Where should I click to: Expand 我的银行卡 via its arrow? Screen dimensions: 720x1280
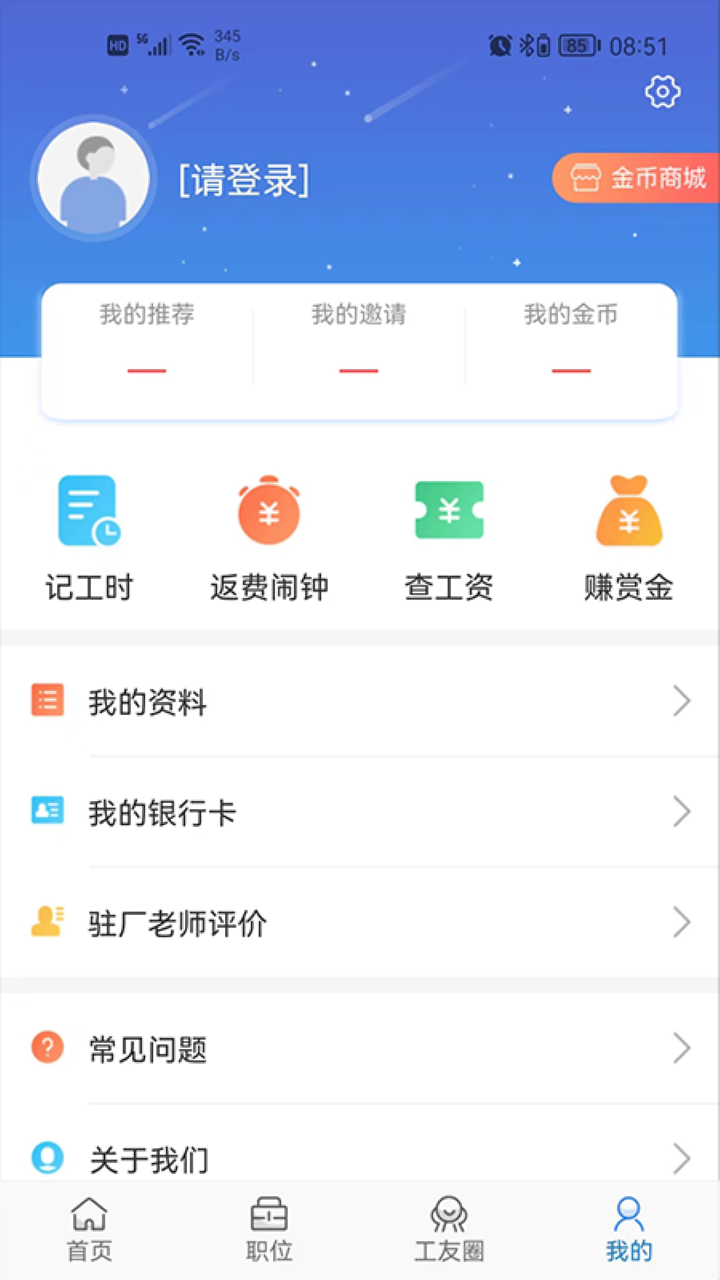click(681, 812)
